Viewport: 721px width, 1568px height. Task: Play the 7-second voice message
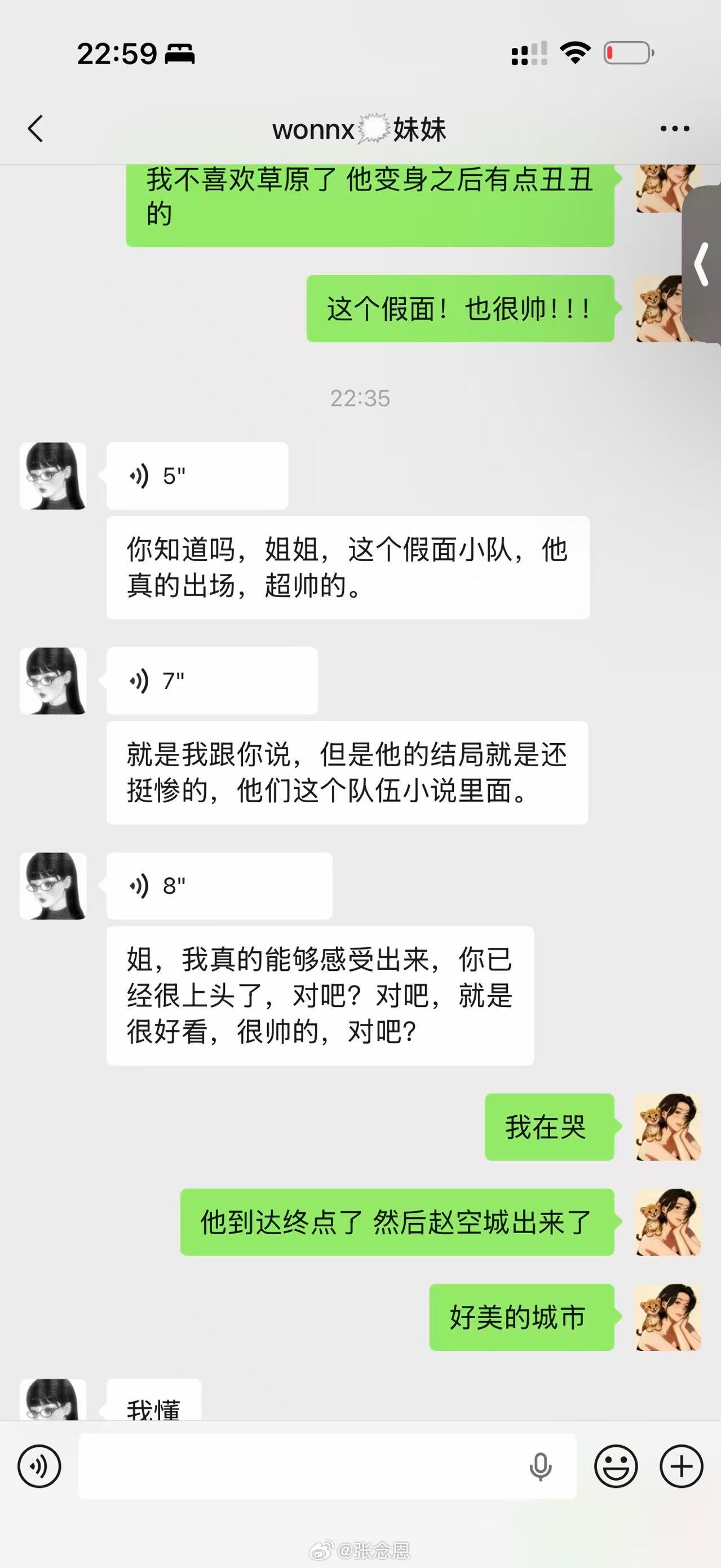pos(212,681)
